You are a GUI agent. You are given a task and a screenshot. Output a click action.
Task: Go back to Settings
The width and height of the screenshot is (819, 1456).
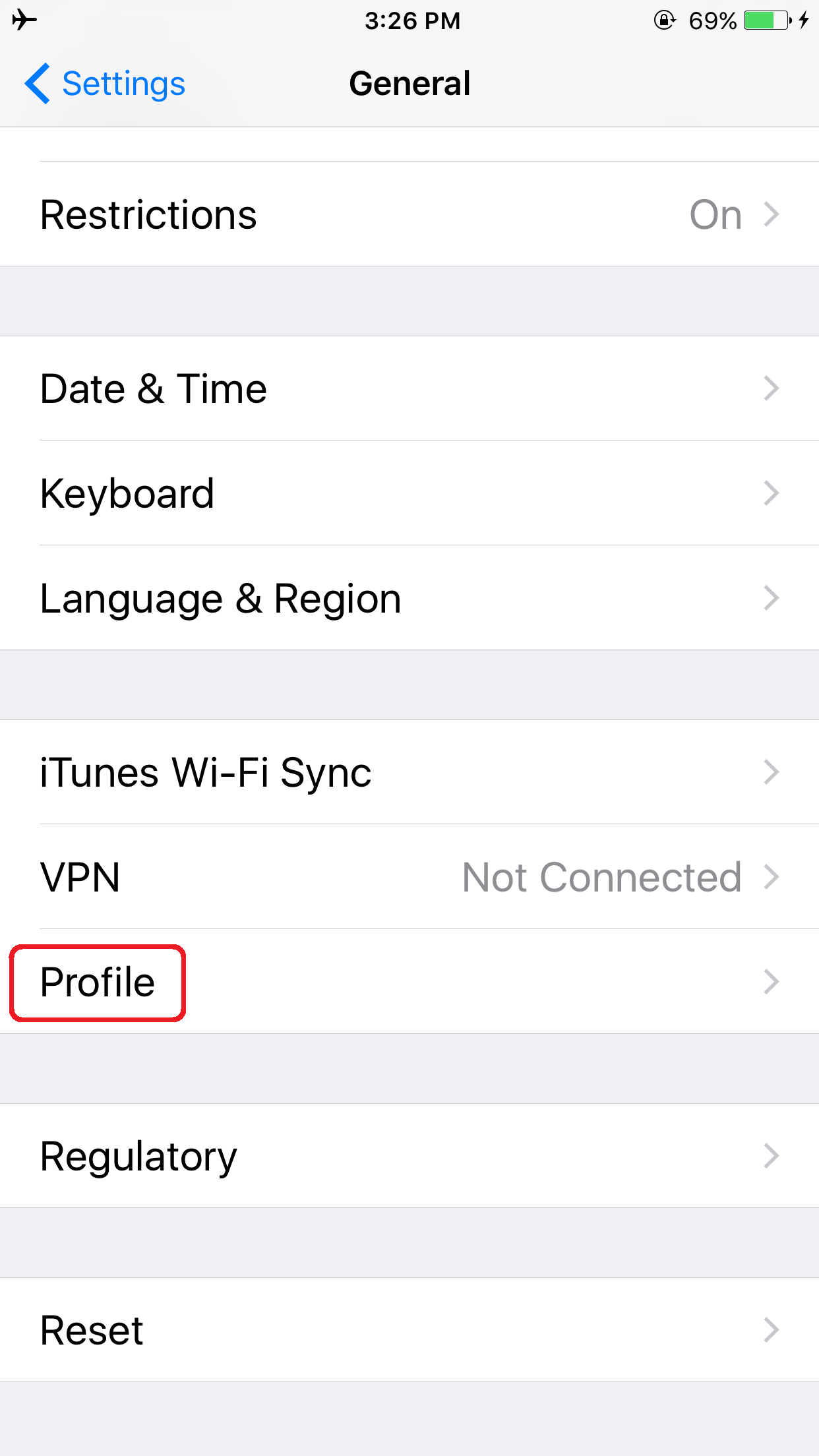(105, 84)
